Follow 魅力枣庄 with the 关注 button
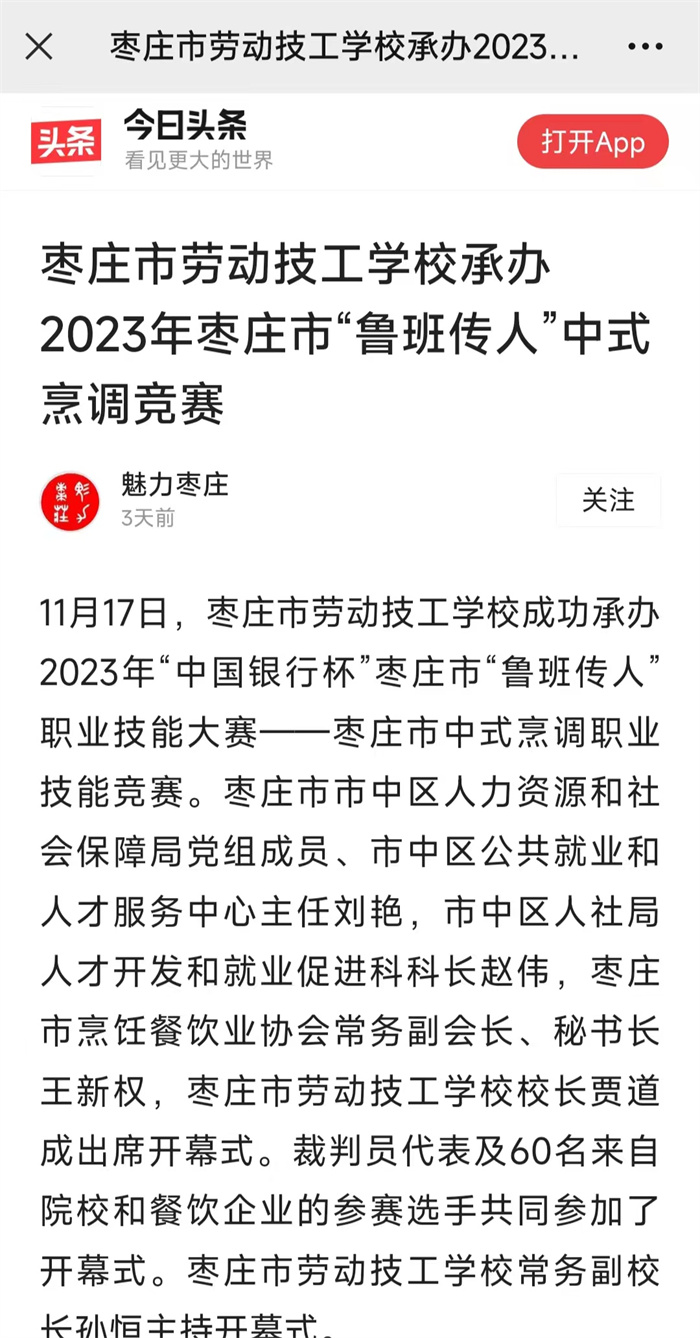Viewport: 700px width, 1338px height. [608, 500]
